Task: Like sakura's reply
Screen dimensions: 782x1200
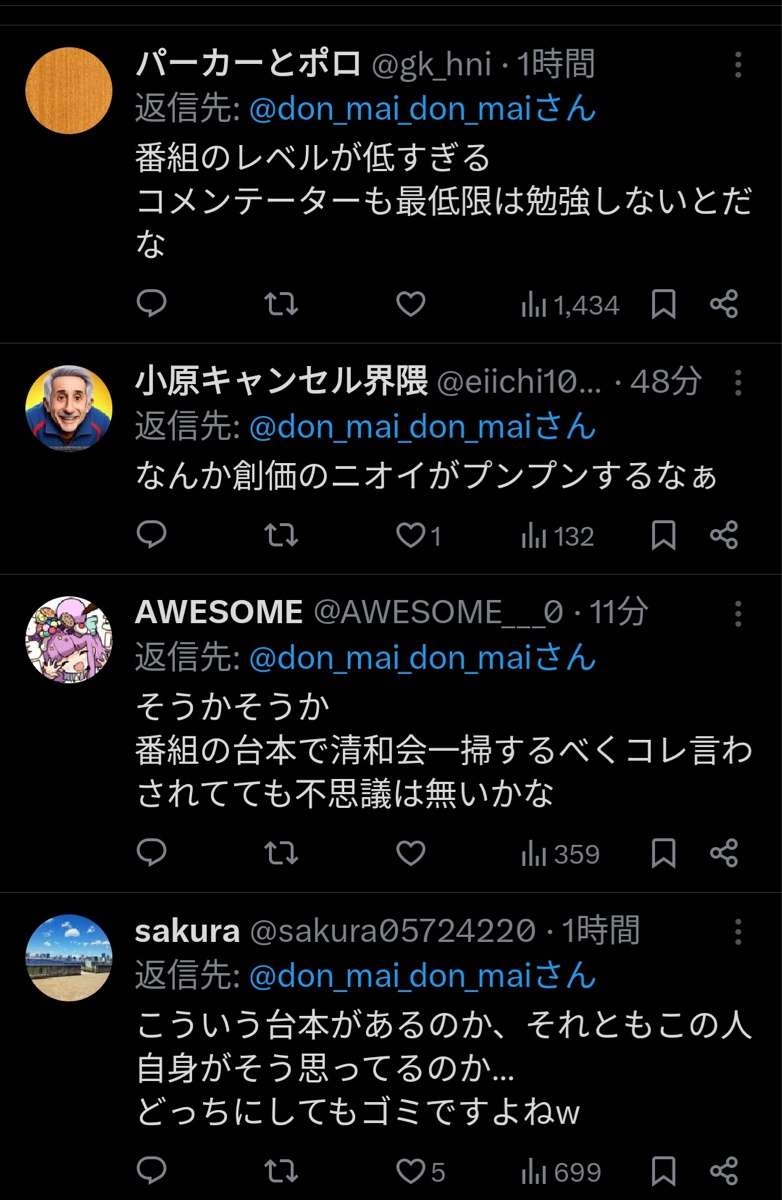Action: [411, 1170]
